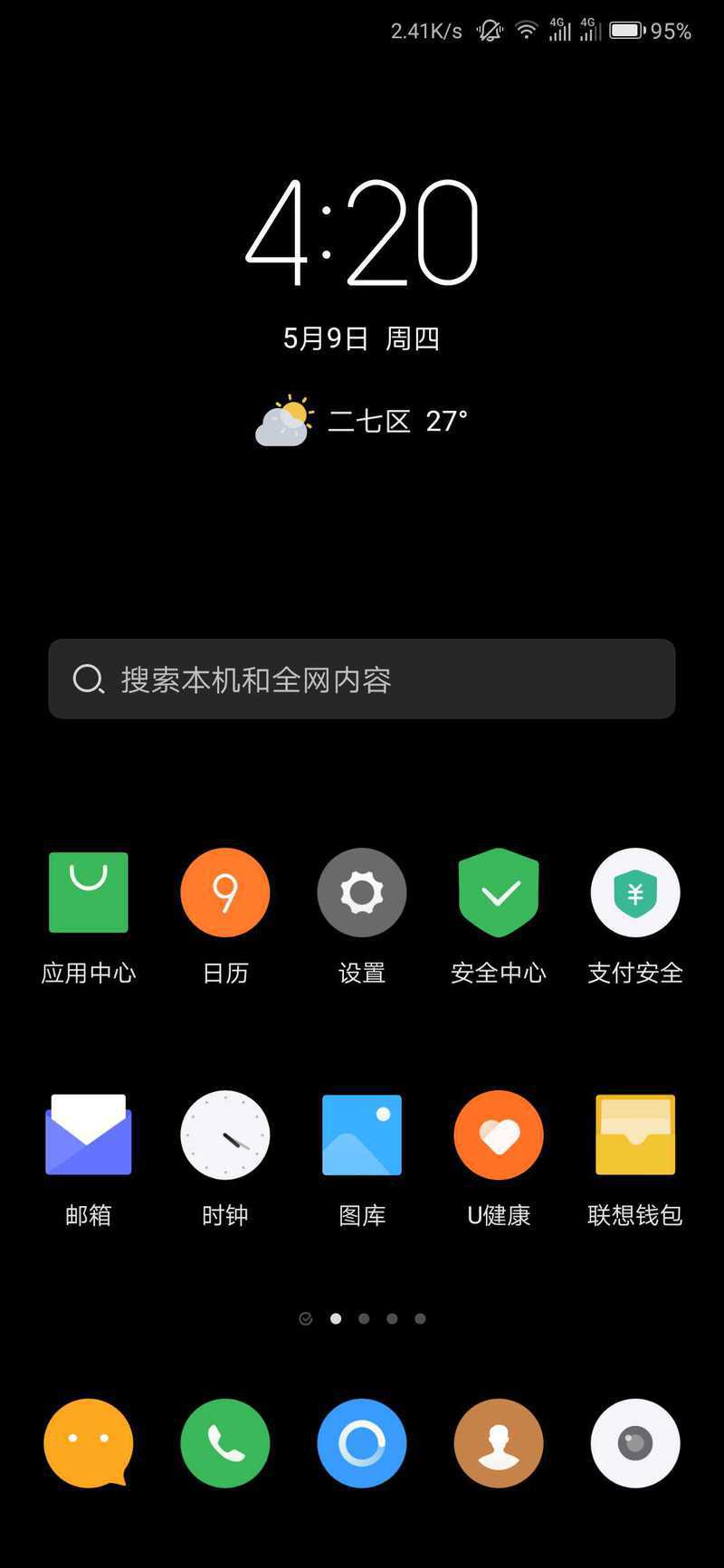Open the contacts app in dock
The width and height of the screenshot is (724, 1568).
click(x=499, y=1443)
